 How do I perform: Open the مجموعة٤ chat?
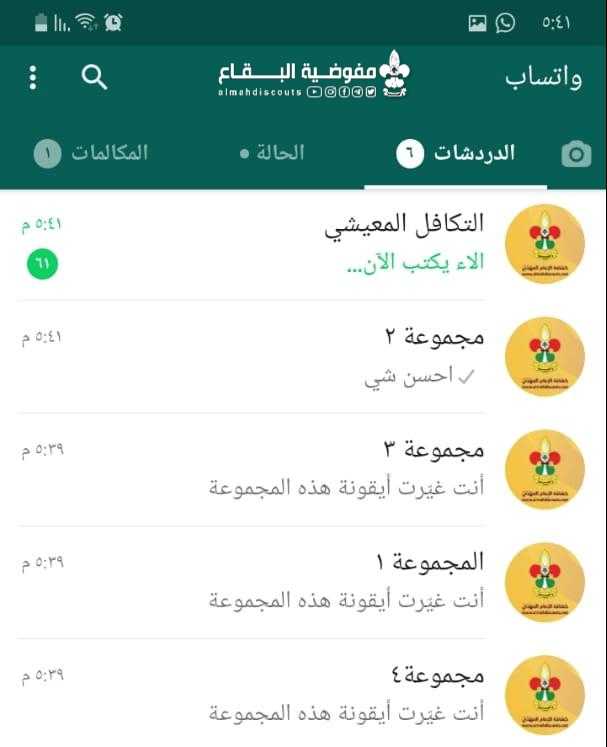tap(300, 694)
